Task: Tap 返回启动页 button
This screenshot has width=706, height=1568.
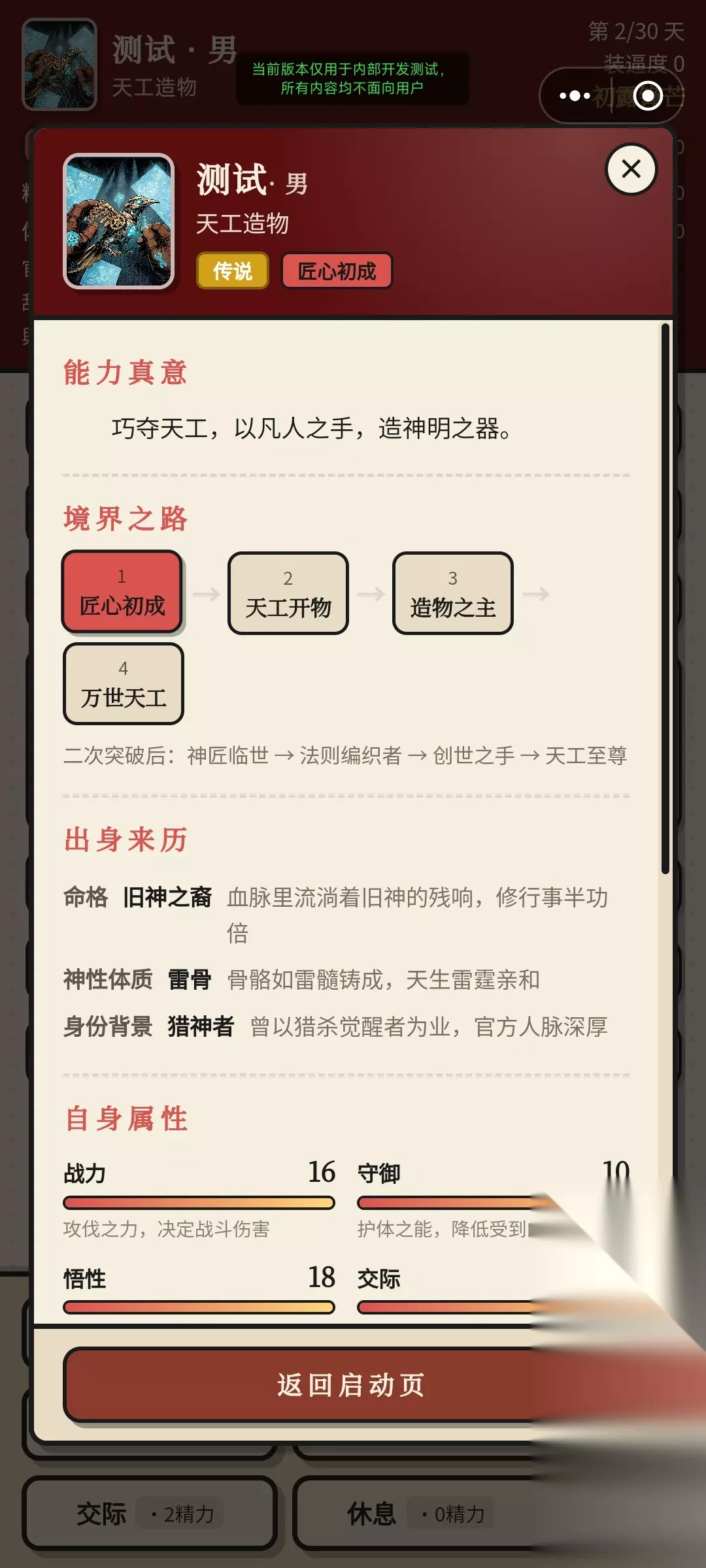Action: (351, 1384)
